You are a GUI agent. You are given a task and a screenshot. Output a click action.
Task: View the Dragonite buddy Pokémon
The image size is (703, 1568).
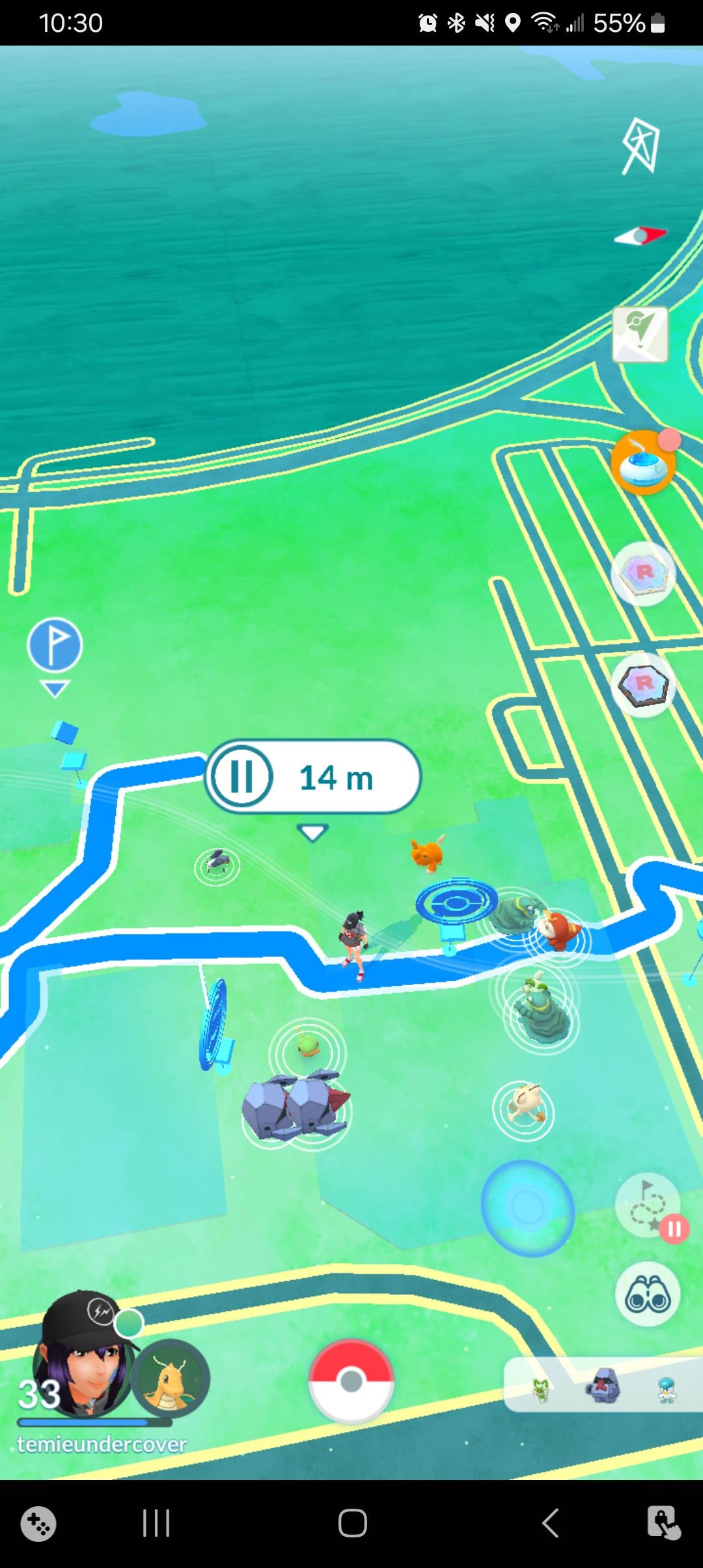pyautogui.click(x=171, y=1377)
